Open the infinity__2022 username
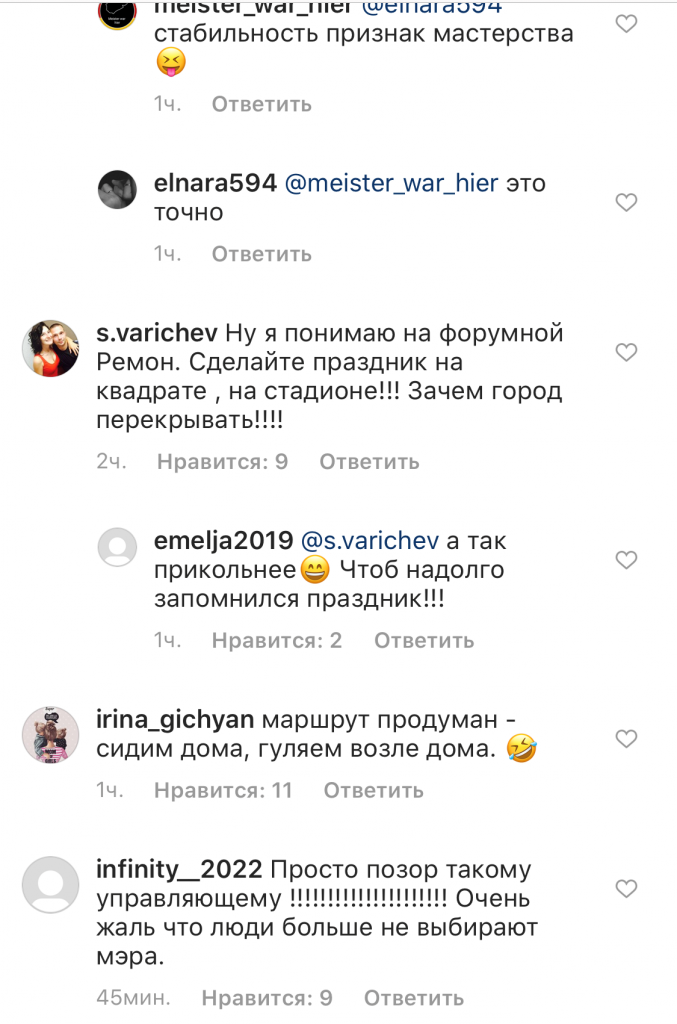This screenshot has height=1024, width=677. pyautogui.click(x=179, y=868)
